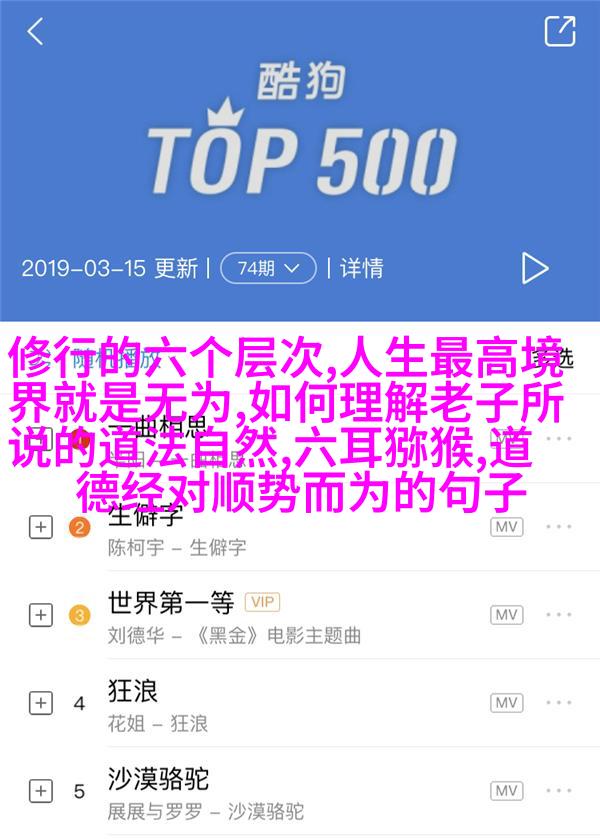Play the song 世界第一等
The image size is (600, 839).
170,603
